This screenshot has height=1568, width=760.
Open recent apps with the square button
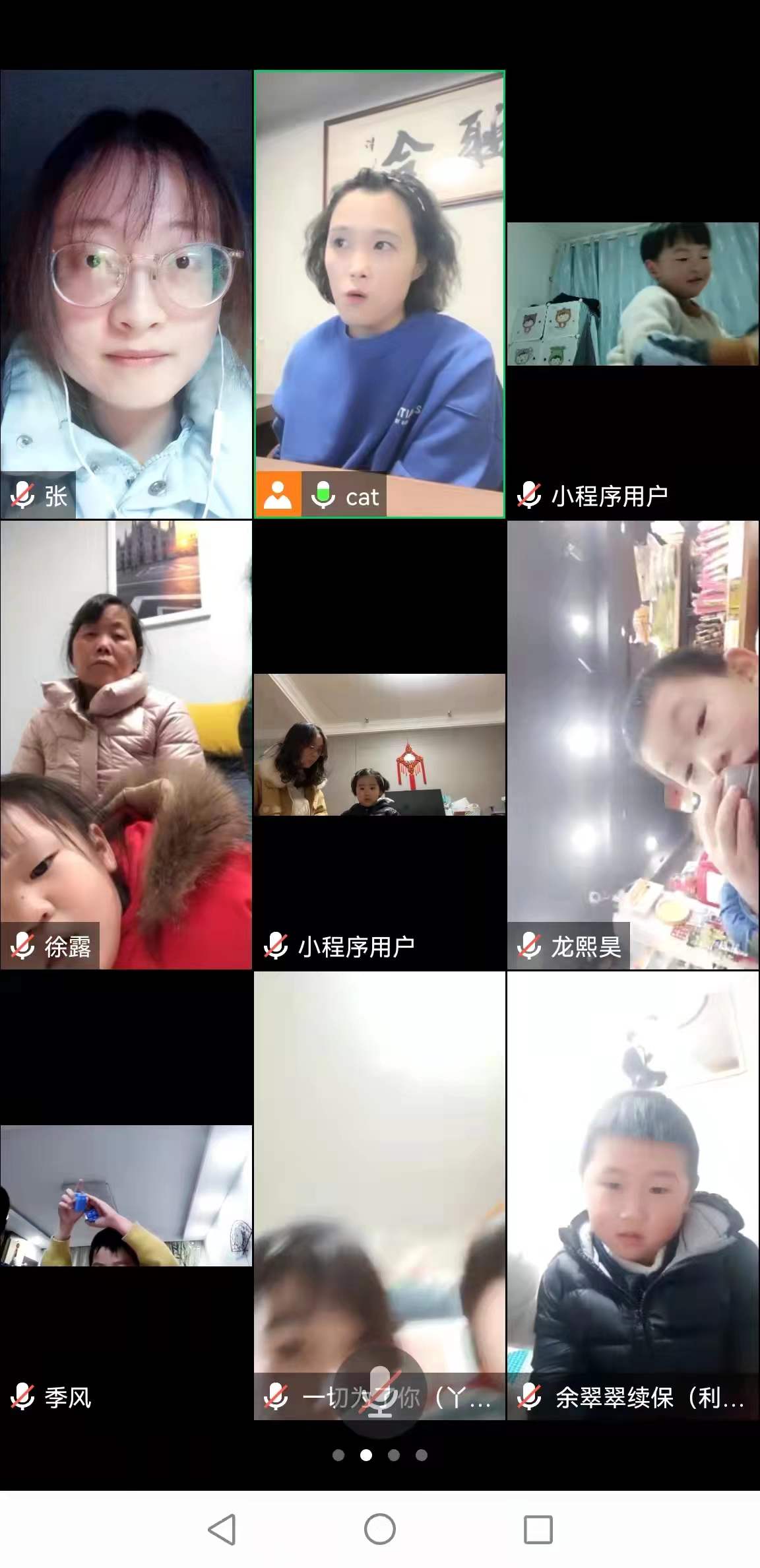(538, 1529)
